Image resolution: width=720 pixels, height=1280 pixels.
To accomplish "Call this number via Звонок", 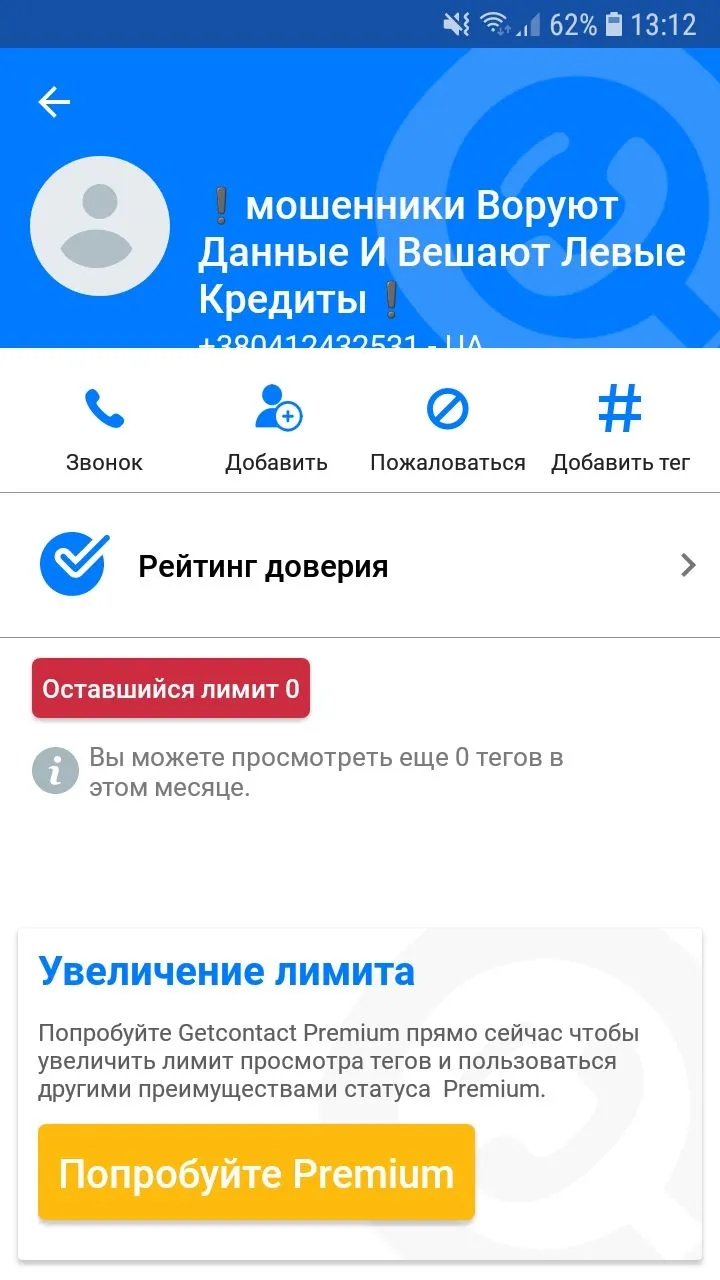I will pos(104,428).
